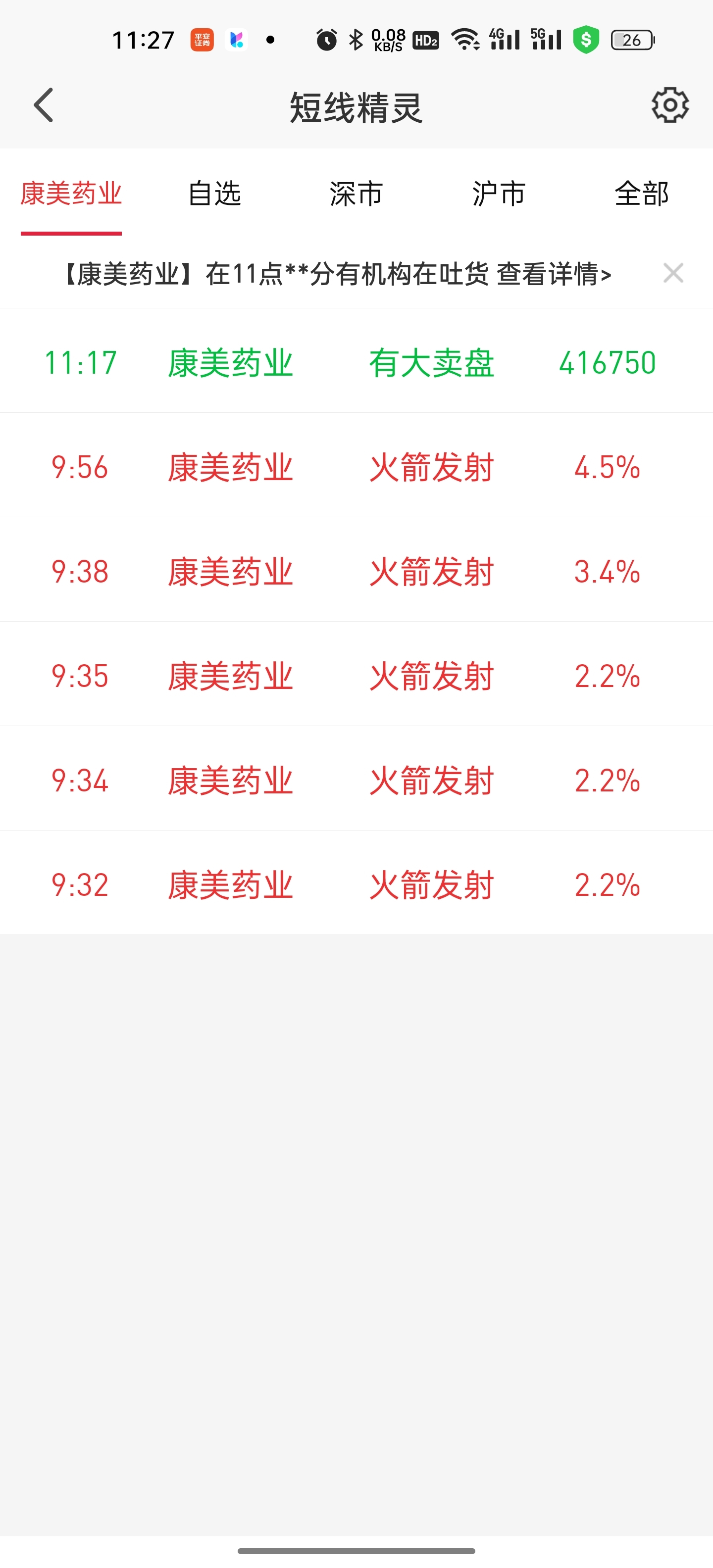Switch to the 深市 tab

(x=356, y=194)
